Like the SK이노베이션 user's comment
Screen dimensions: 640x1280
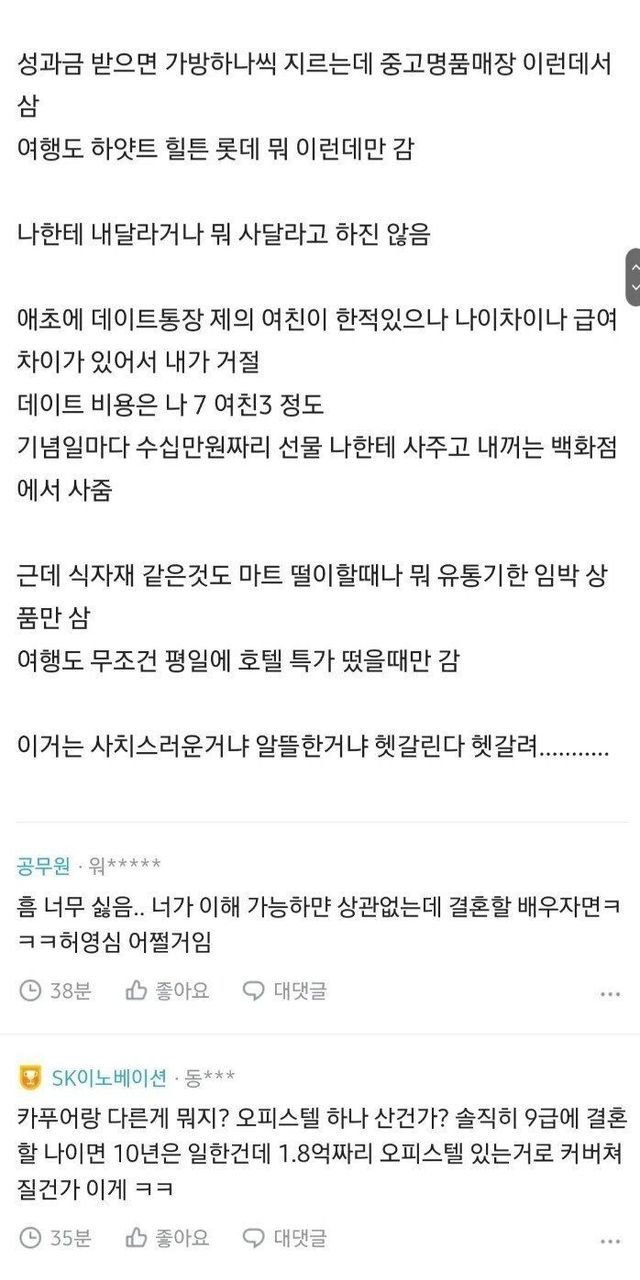point(167,1239)
